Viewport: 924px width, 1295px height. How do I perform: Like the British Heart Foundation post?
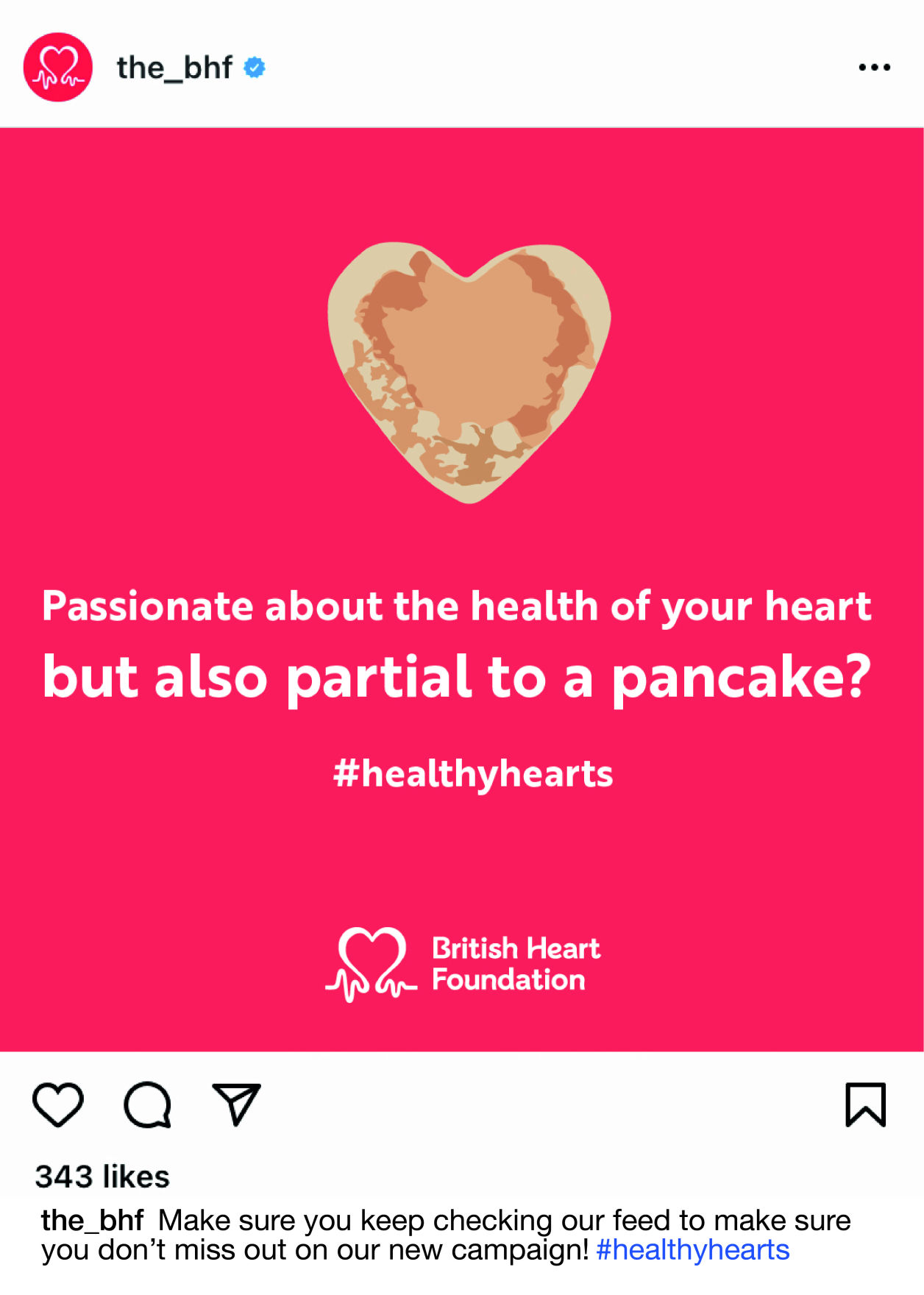coord(58,1104)
